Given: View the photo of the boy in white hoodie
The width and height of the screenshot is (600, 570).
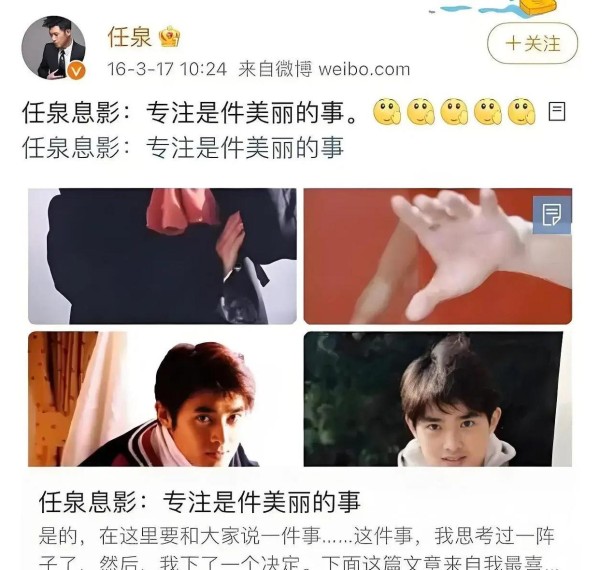Looking at the screenshot, I should click(x=437, y=398).
